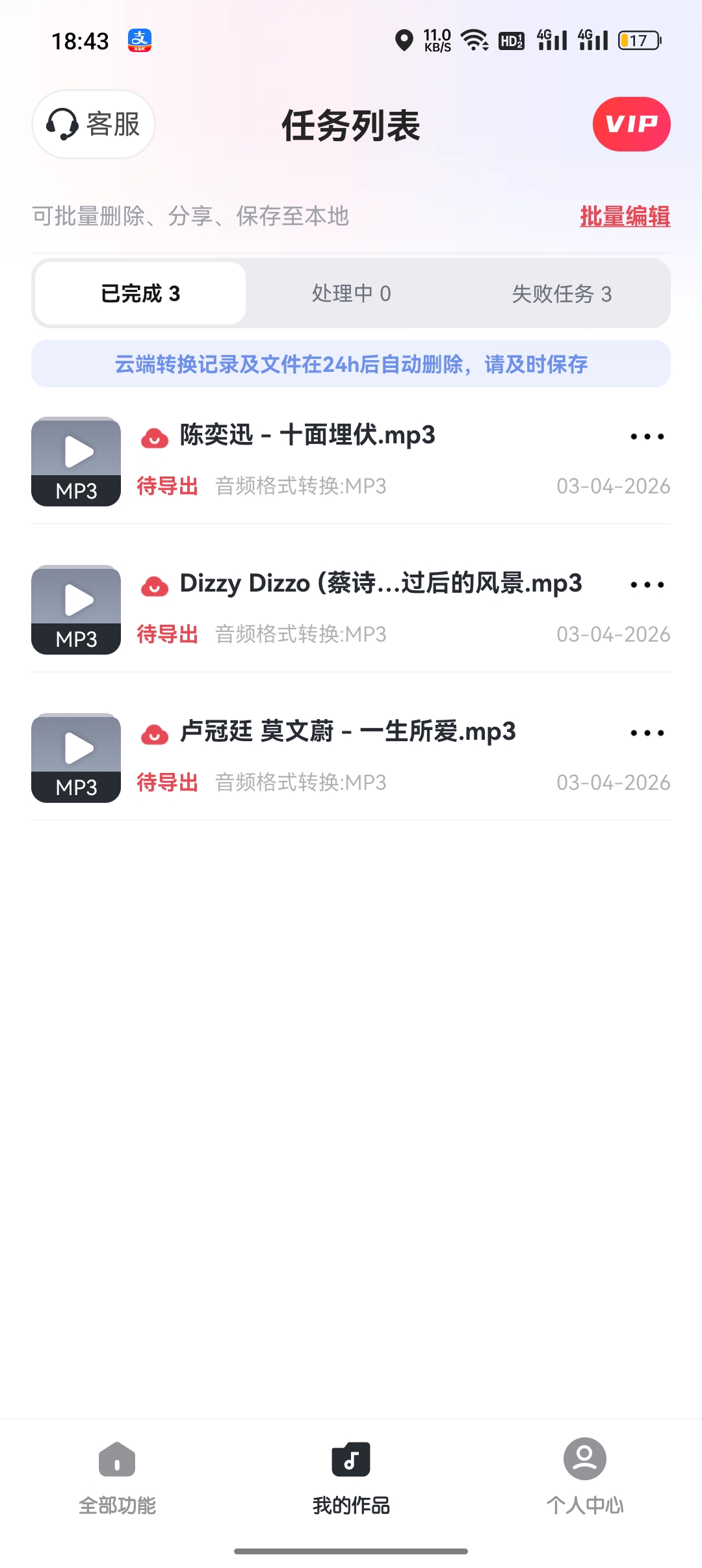Image resolution: width=702 pixels, height=1568 pixels.
Task: Tap cloud icon beside 陈奕迅 - 十面埋伏.mp3
Action: point(154,436)
